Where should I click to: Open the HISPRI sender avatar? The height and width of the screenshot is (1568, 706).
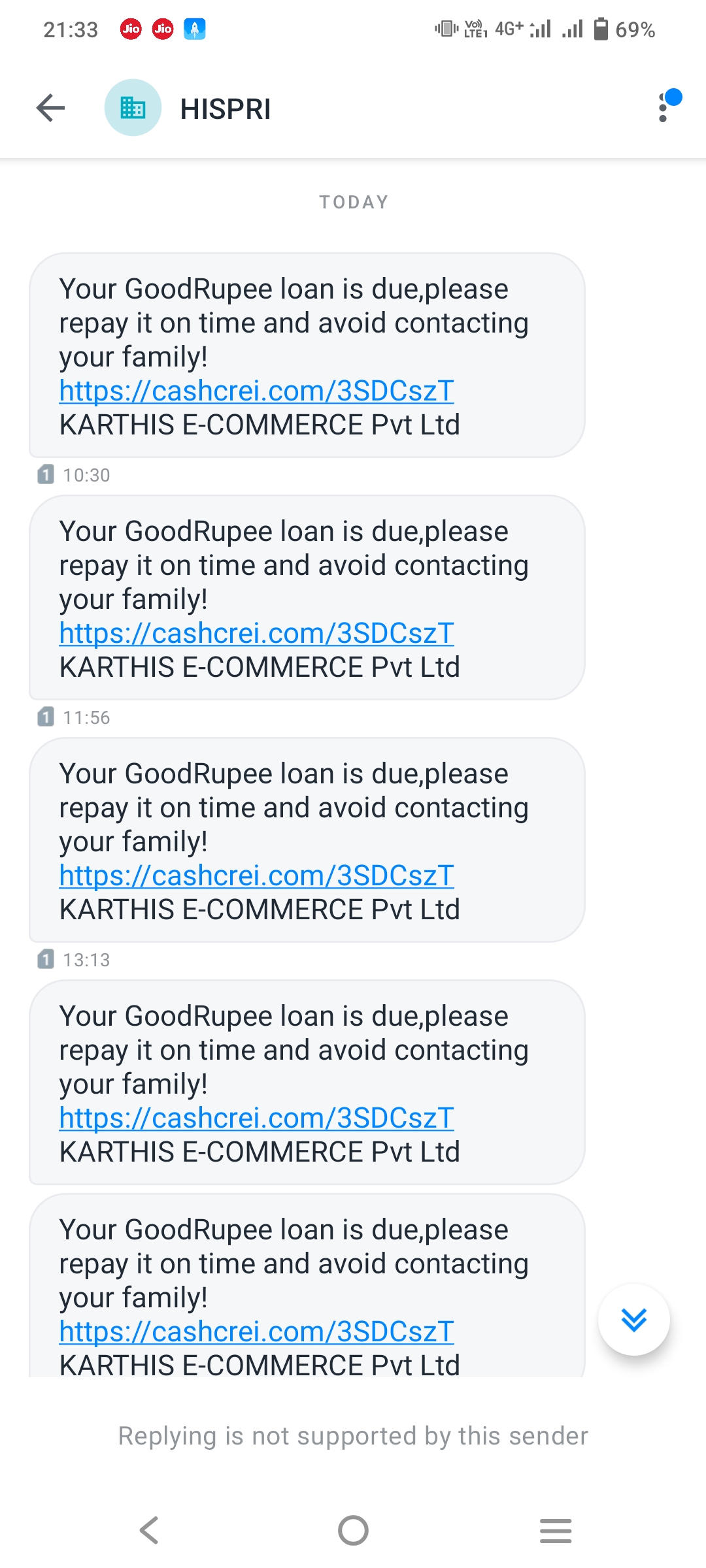pos(133,108)
